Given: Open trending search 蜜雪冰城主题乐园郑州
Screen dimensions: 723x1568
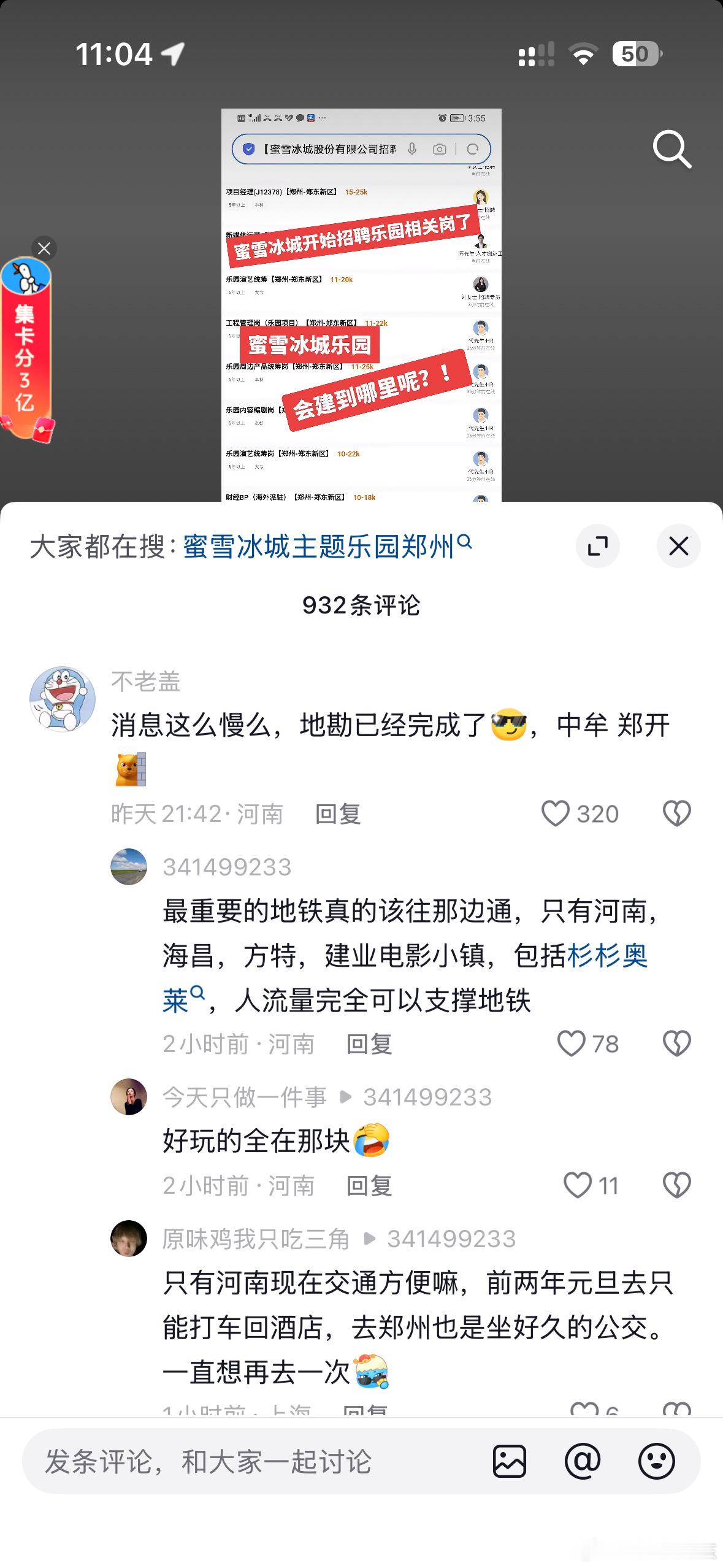Looking at the screenshot, I should (319, 547).
